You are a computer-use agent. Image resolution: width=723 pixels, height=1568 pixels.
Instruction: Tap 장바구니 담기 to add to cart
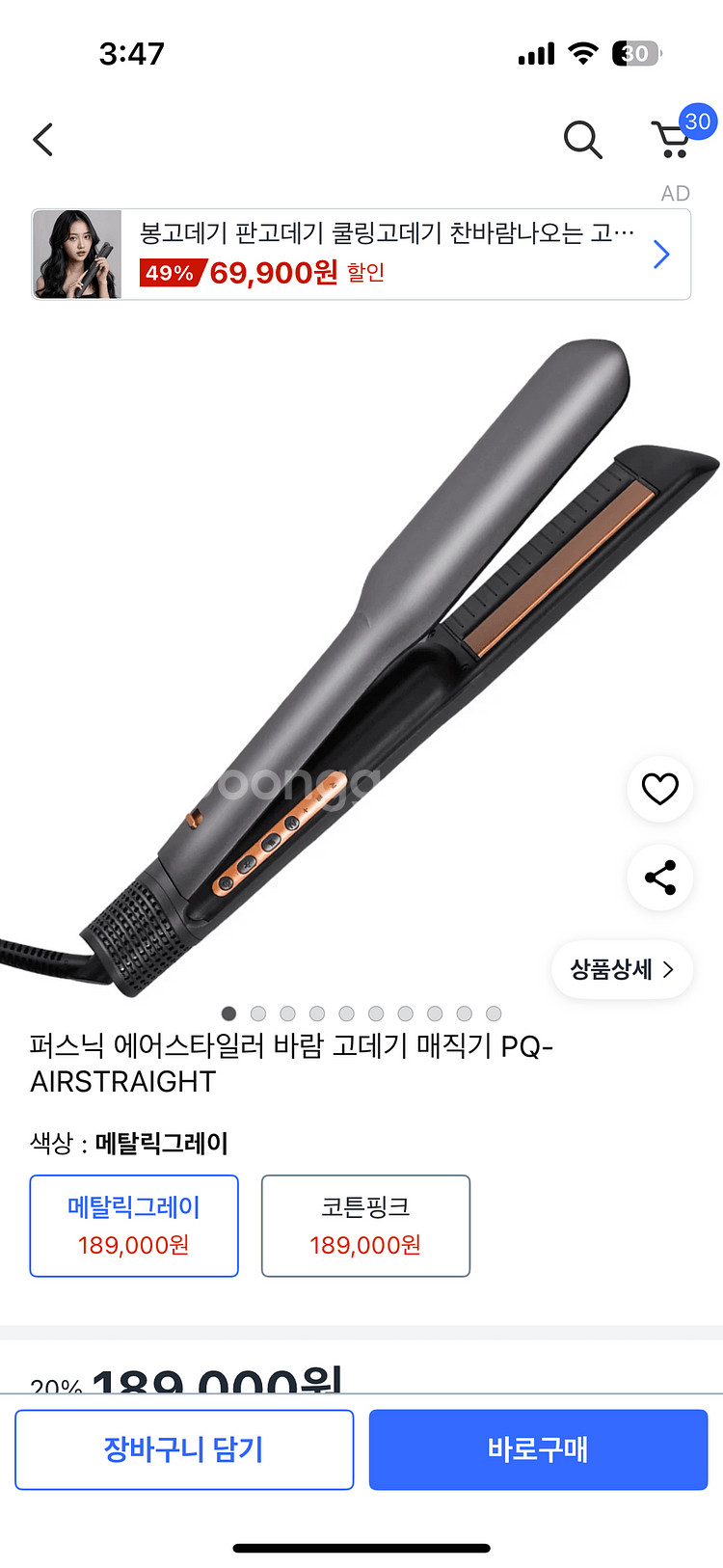click(x=184, y=1448)
